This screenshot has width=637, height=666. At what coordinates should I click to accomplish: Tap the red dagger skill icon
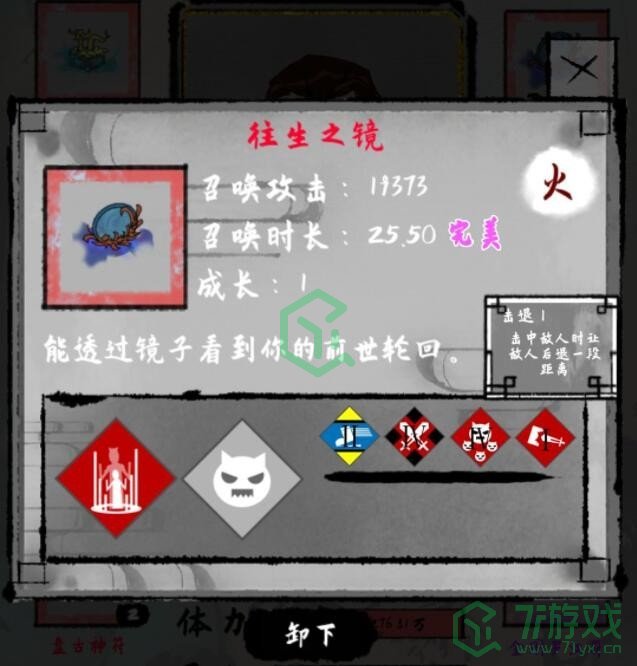[x=546, y=438]
